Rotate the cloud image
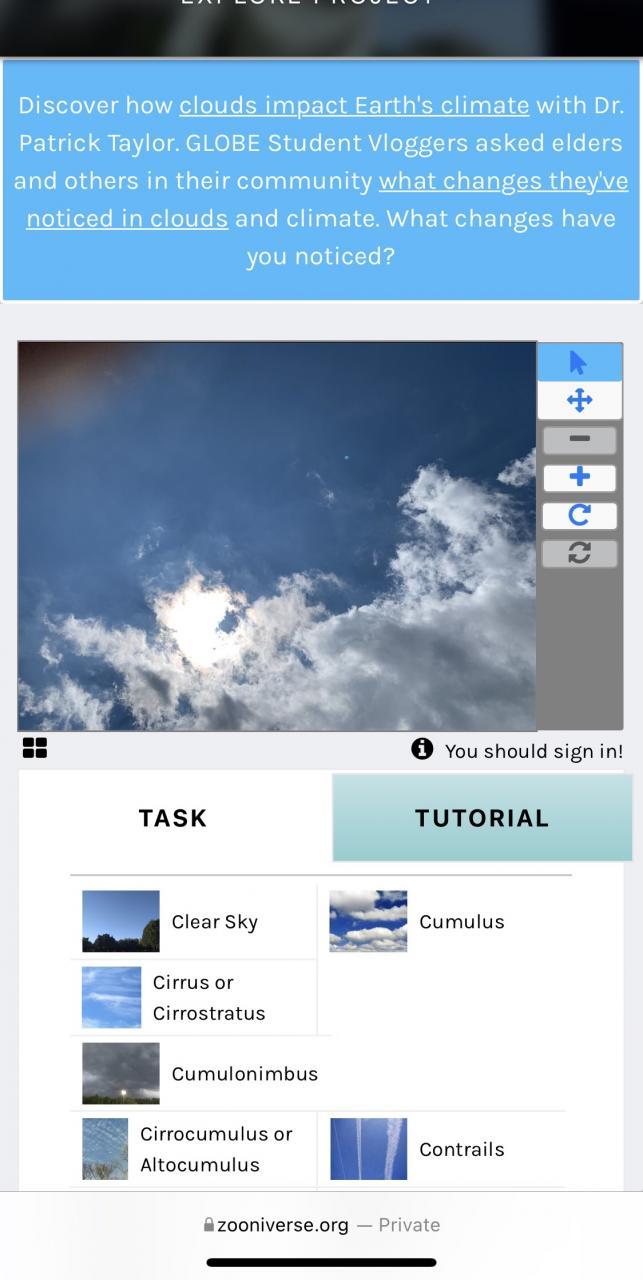643x1280 pixels. point(579,515)
